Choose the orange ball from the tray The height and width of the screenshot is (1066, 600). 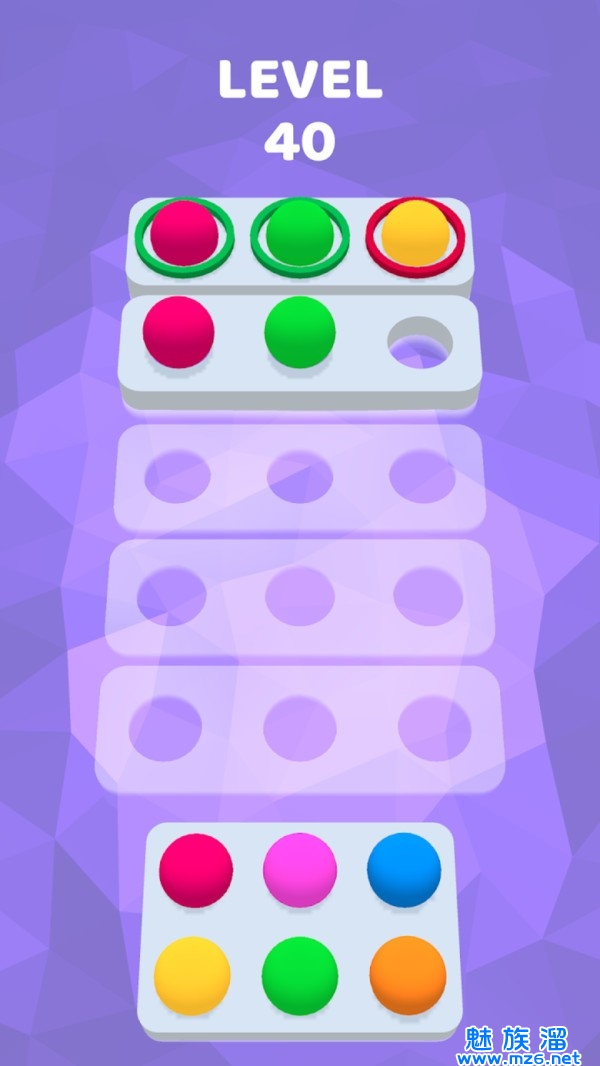click(x=407, y=975)
